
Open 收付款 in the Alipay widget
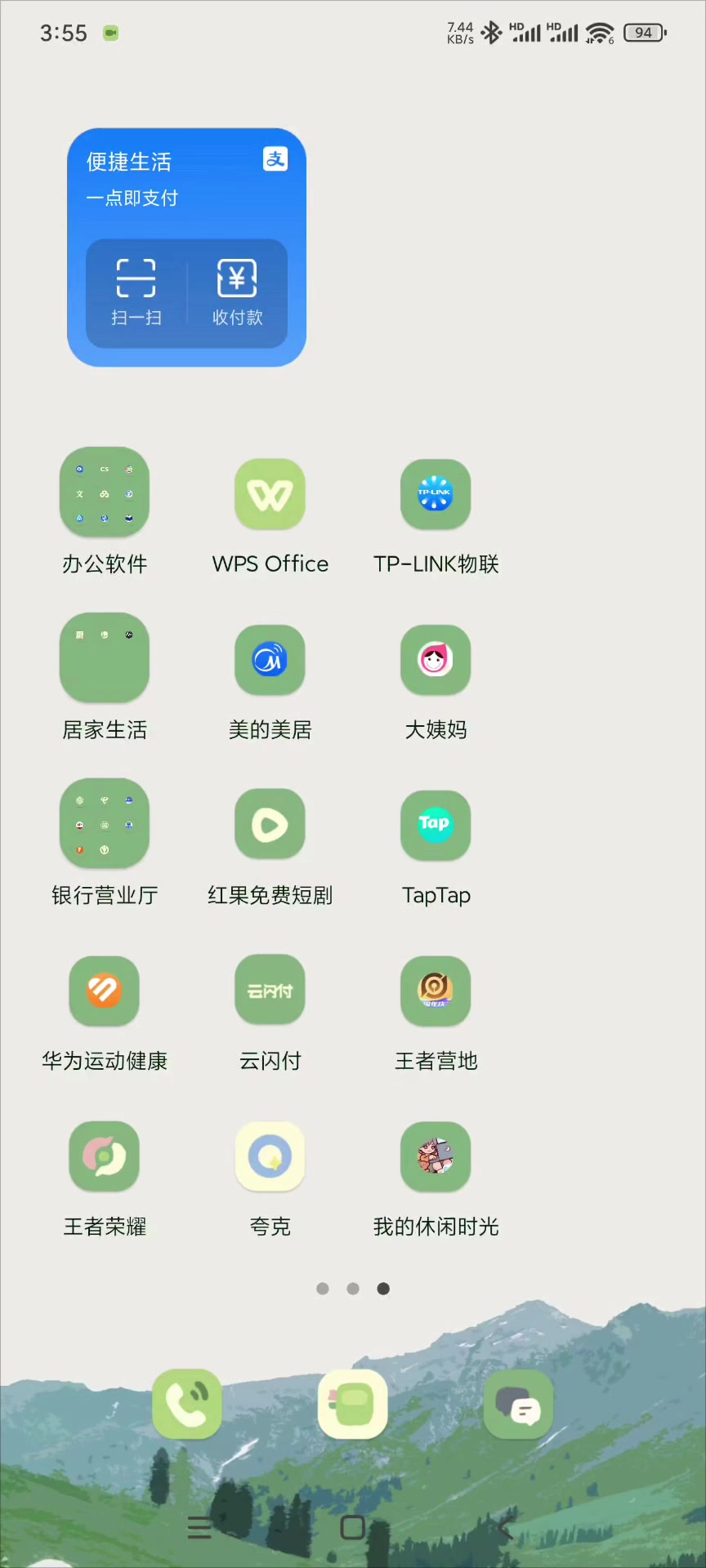pyautogui.click(x=237, y=292)
